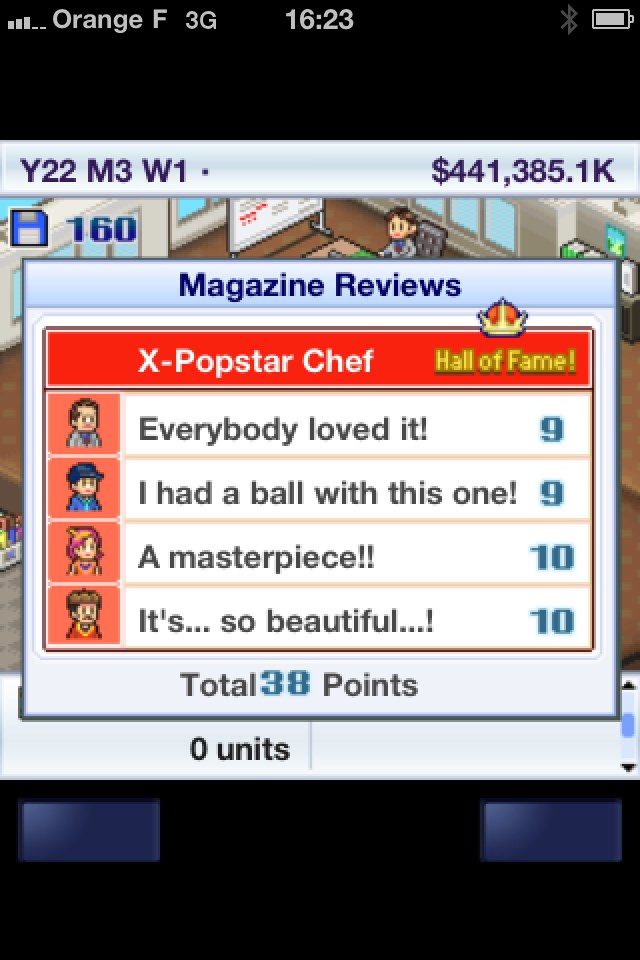Viewport: 640px width, 960px height.
Task: Tap the blank bottom-left game button
Action: click(88, 829)
